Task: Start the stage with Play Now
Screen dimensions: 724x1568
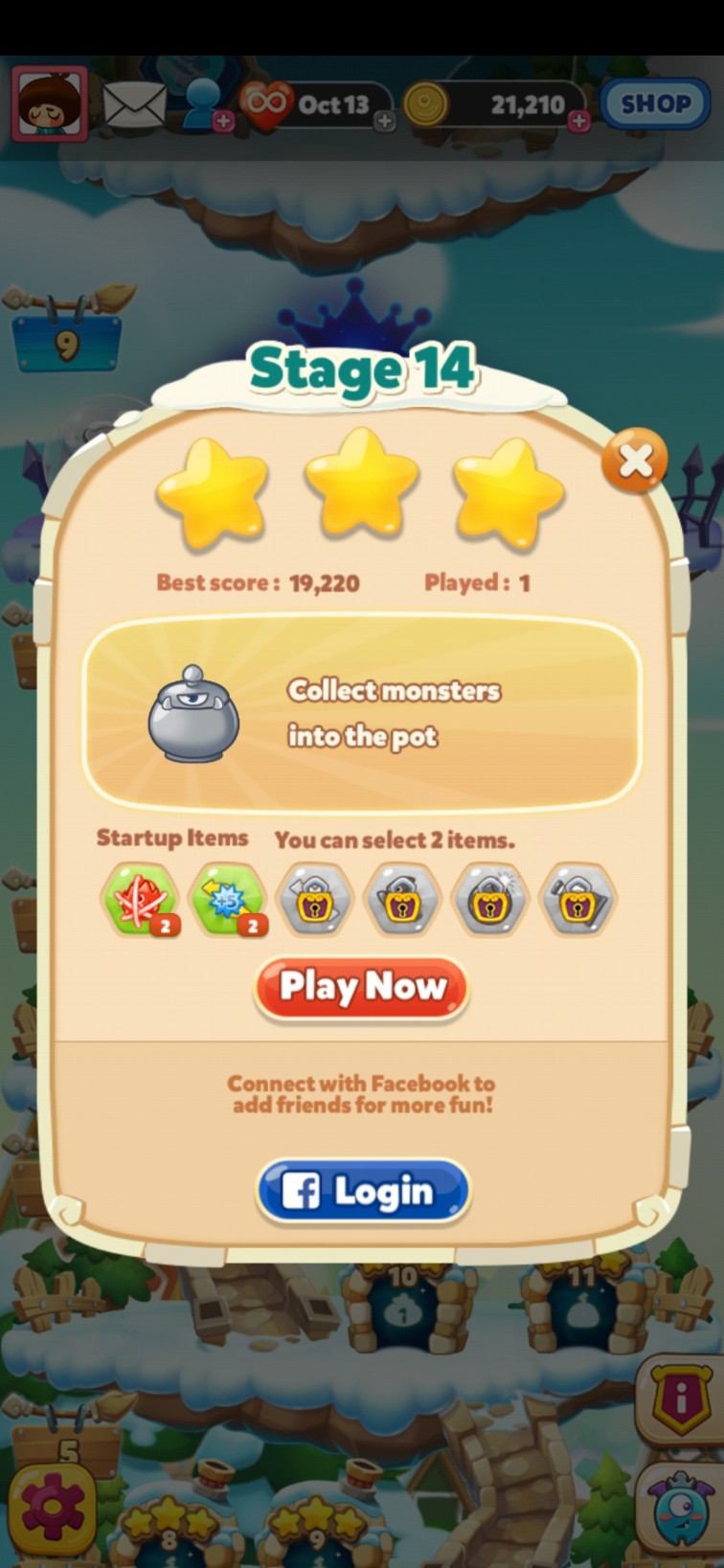Action: point(361,987)
